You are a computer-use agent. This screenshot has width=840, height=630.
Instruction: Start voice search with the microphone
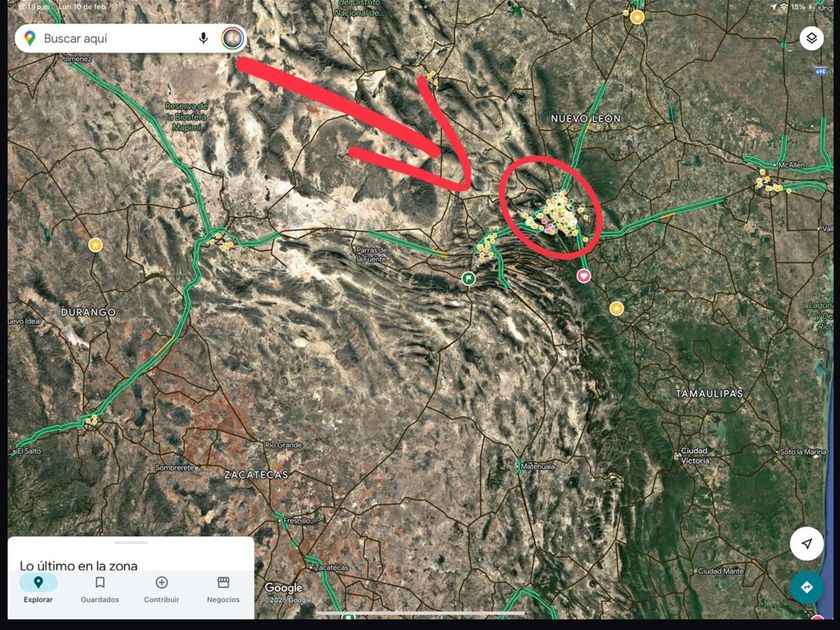click(203, 38)
